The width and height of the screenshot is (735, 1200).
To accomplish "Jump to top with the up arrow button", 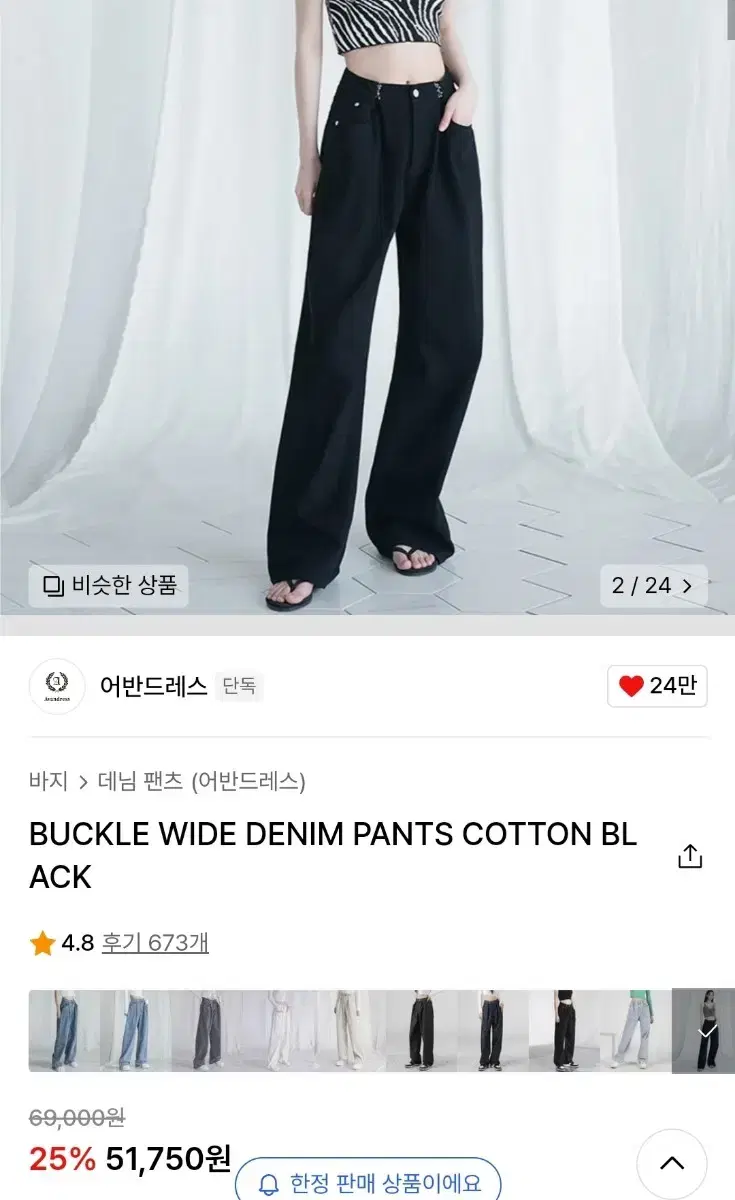I will point(672,1164).
